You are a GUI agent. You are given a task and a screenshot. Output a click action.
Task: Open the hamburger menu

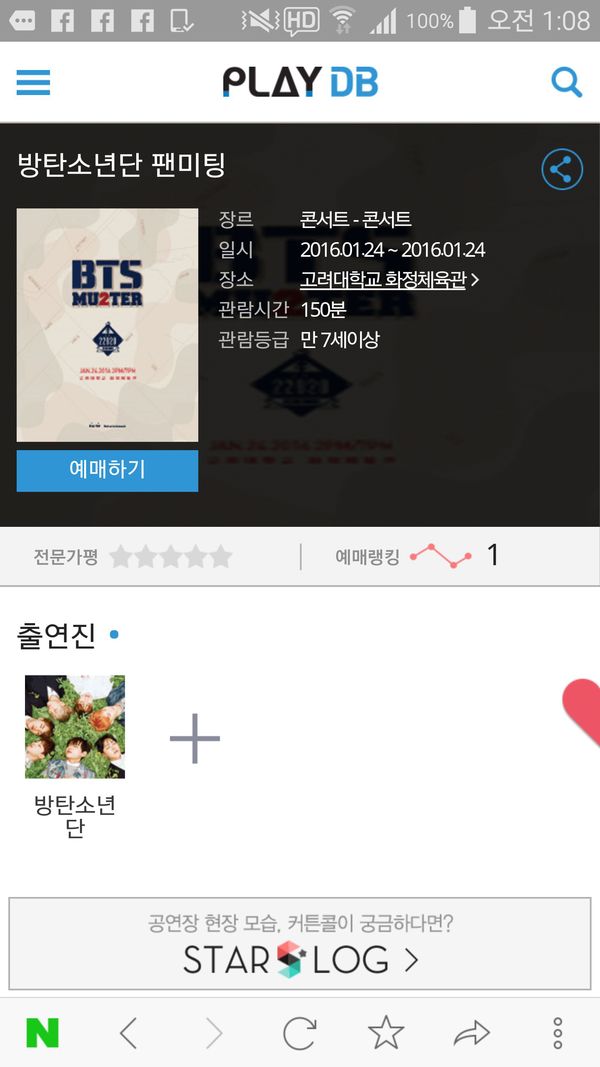[x=33, y=82]
